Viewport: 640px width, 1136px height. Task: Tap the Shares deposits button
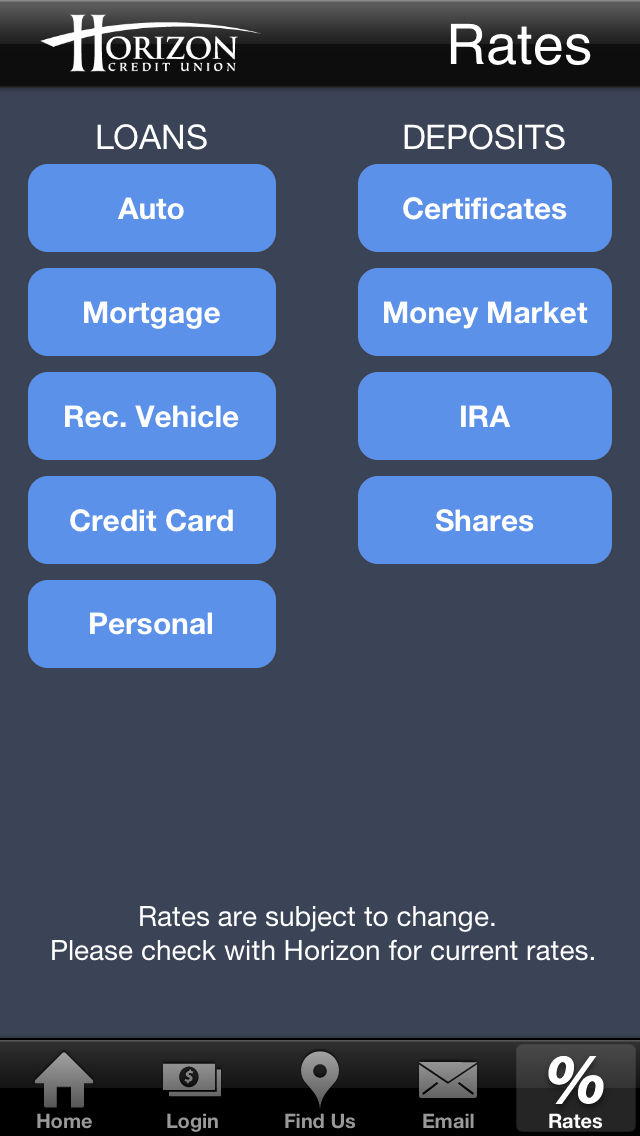(485, 520)
